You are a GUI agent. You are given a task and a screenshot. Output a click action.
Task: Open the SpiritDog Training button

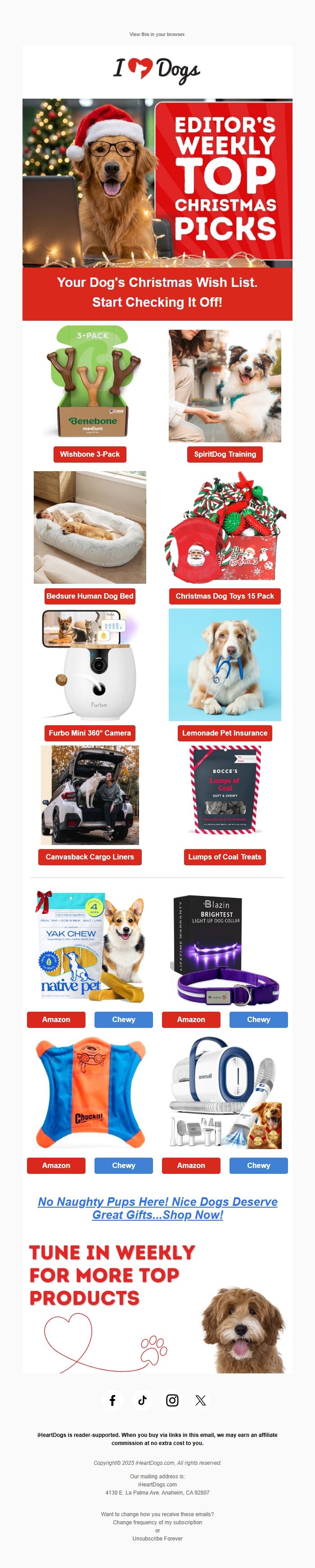(x=225, y=454)
